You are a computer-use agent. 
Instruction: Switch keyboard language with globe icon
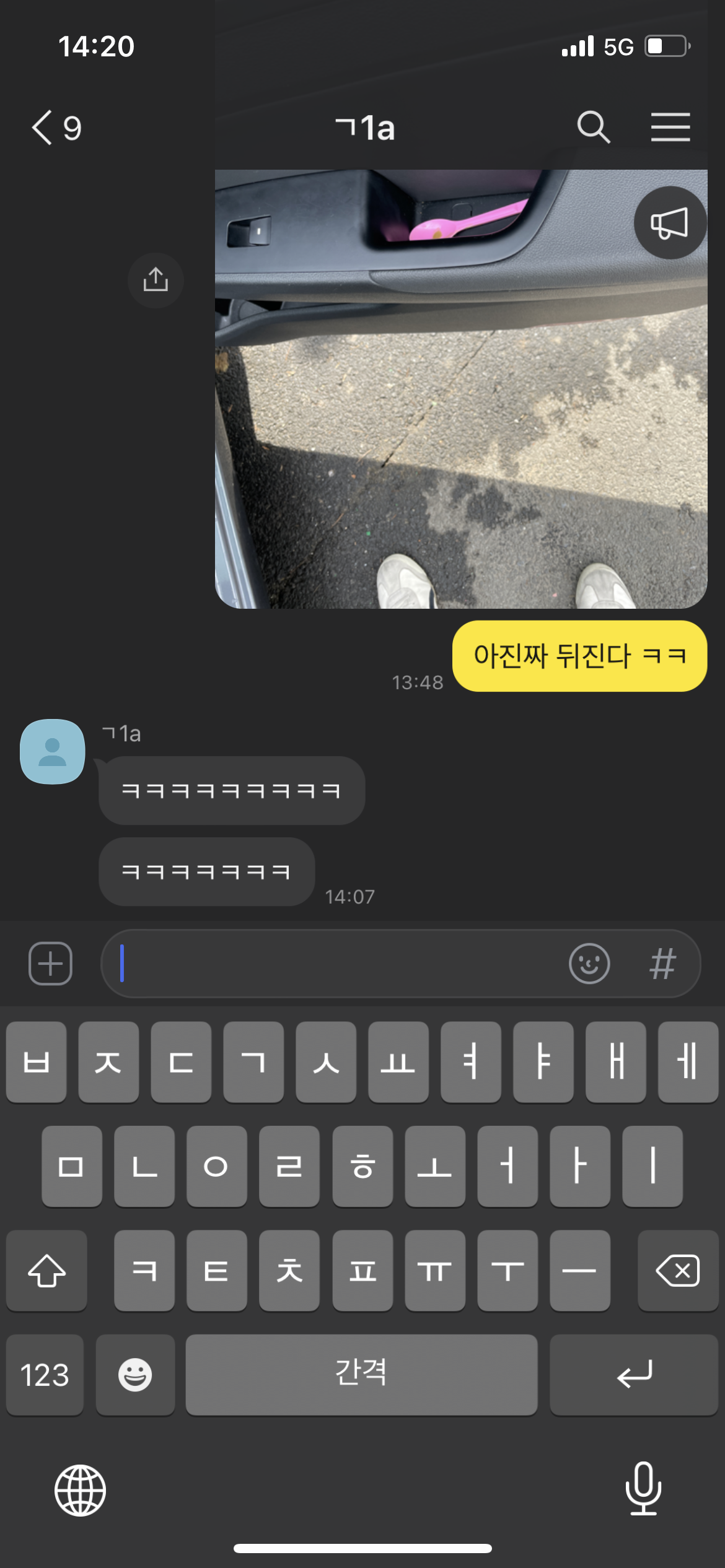click(80, 1490)
